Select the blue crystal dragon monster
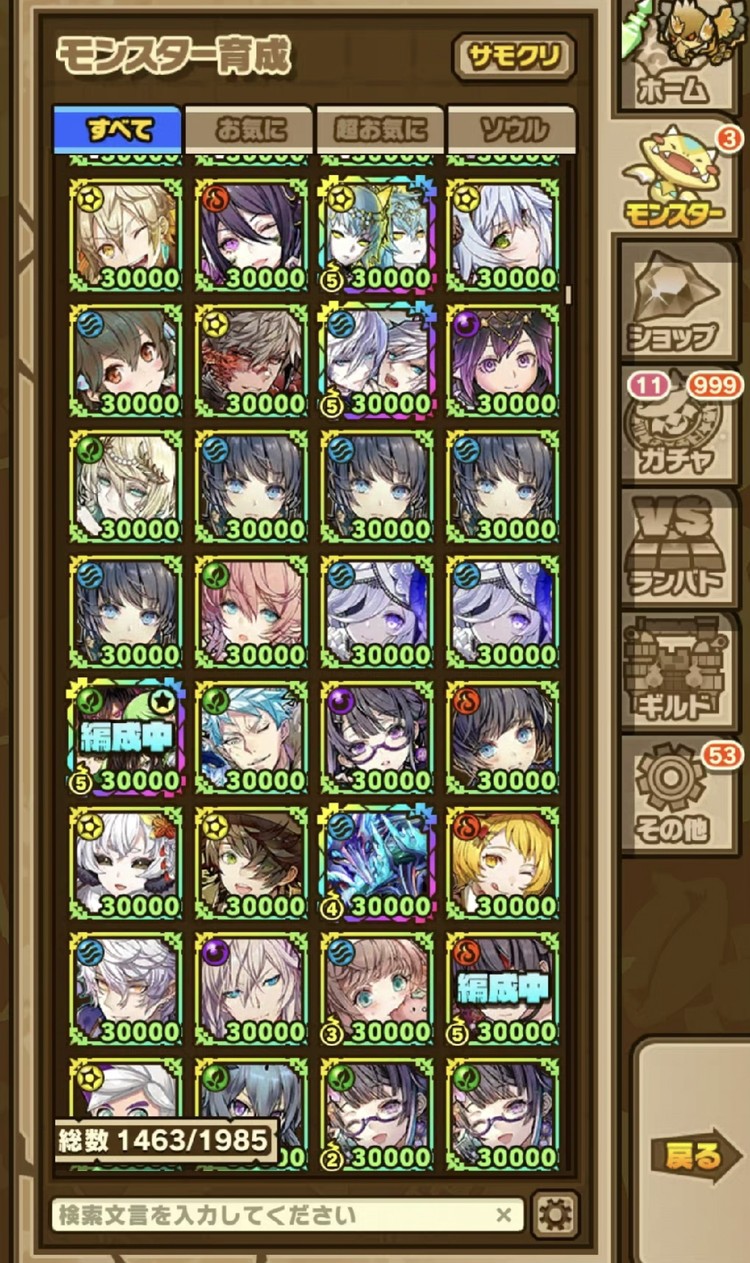 pos(376,863)
